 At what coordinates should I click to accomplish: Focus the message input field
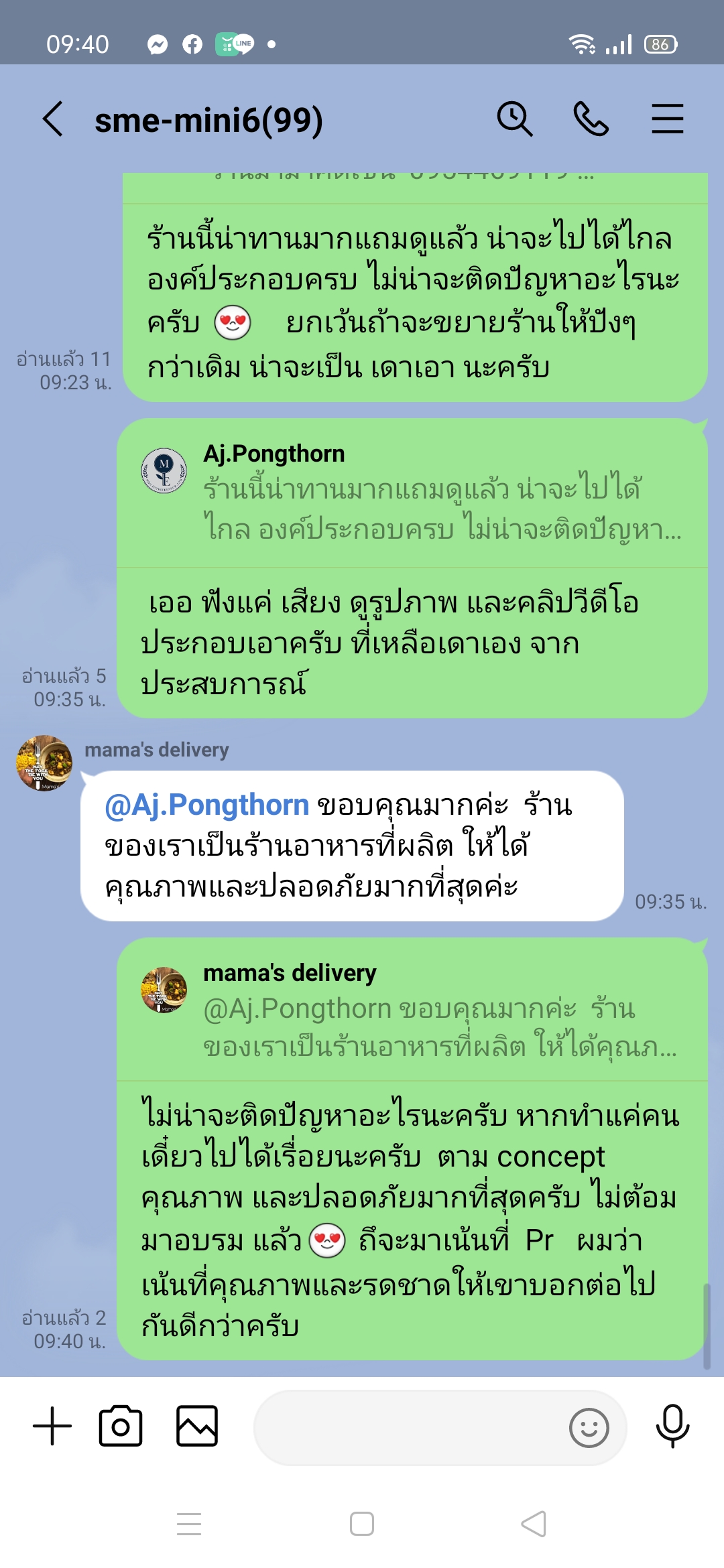pos(409,1427)
